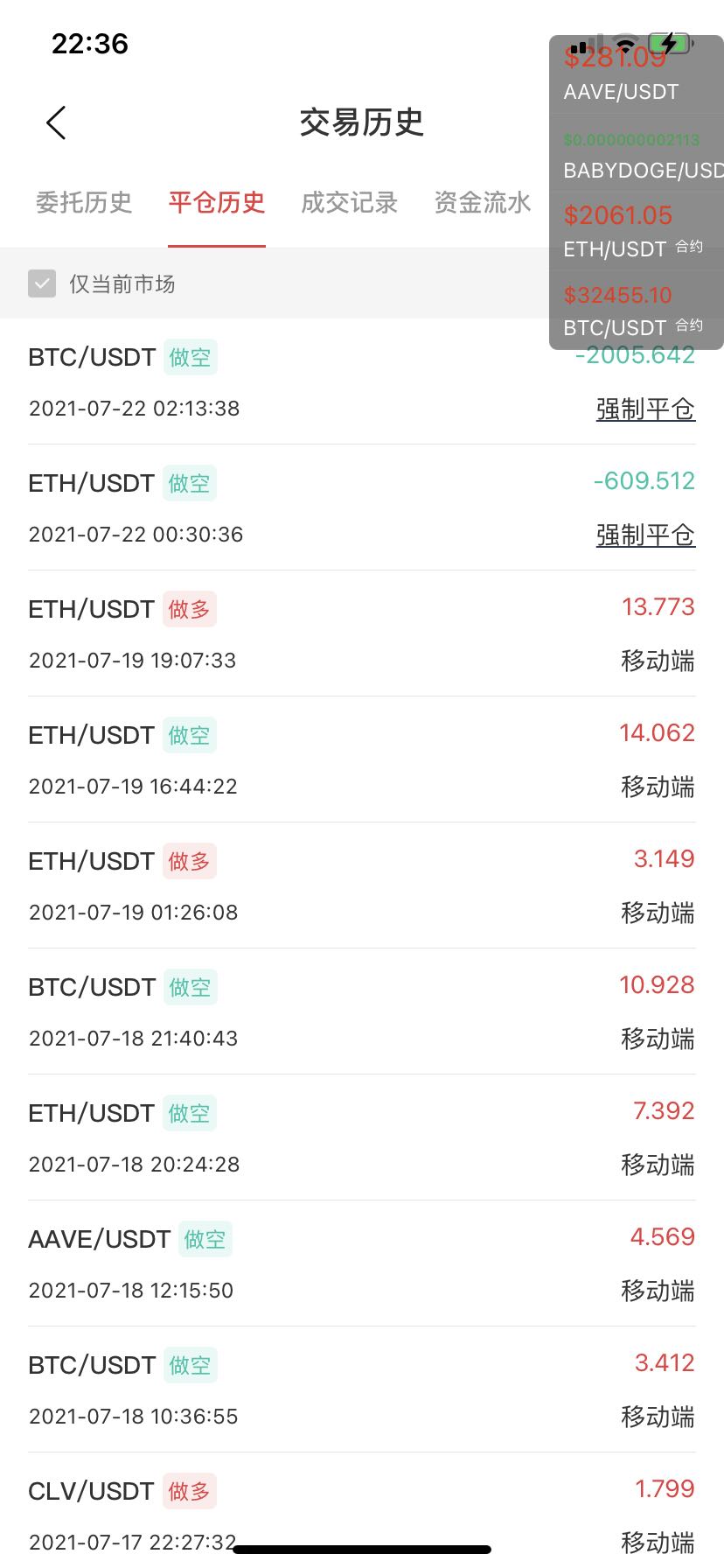
Task: Open the 成交记录 tab
Action: (x=350, y=203)
